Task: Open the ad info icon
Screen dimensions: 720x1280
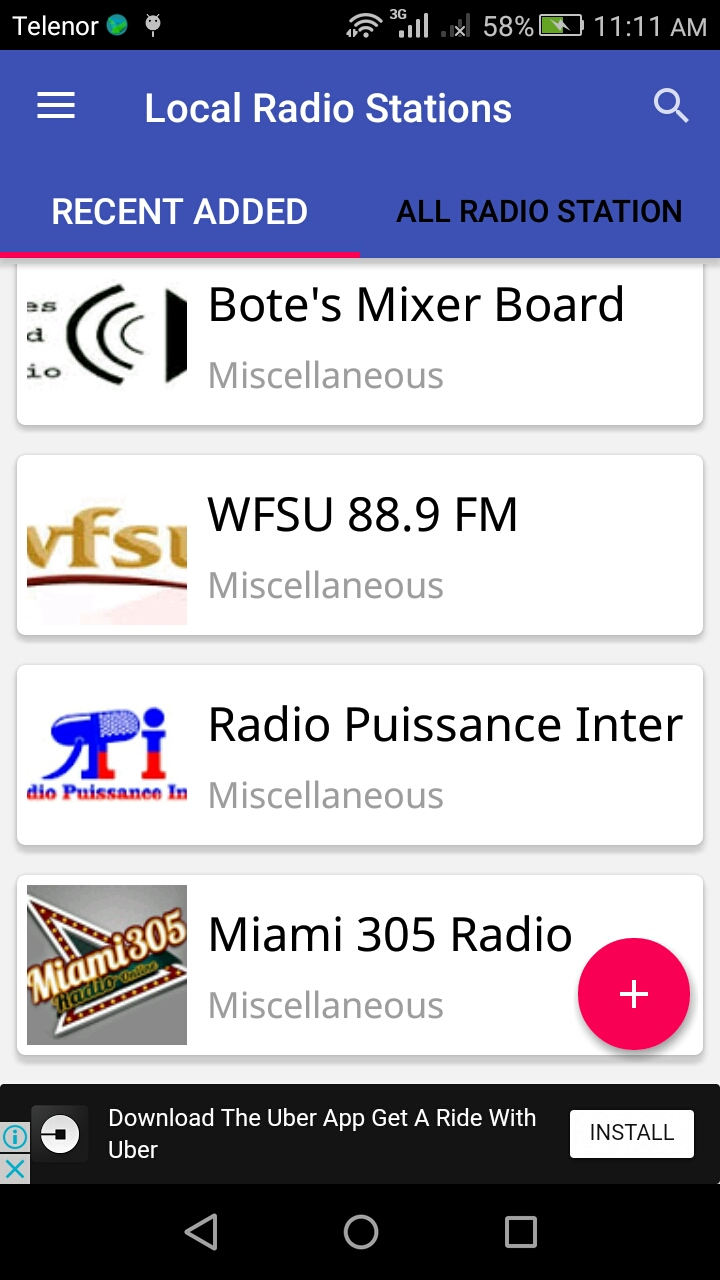Action: click(x=14, y=1137)
